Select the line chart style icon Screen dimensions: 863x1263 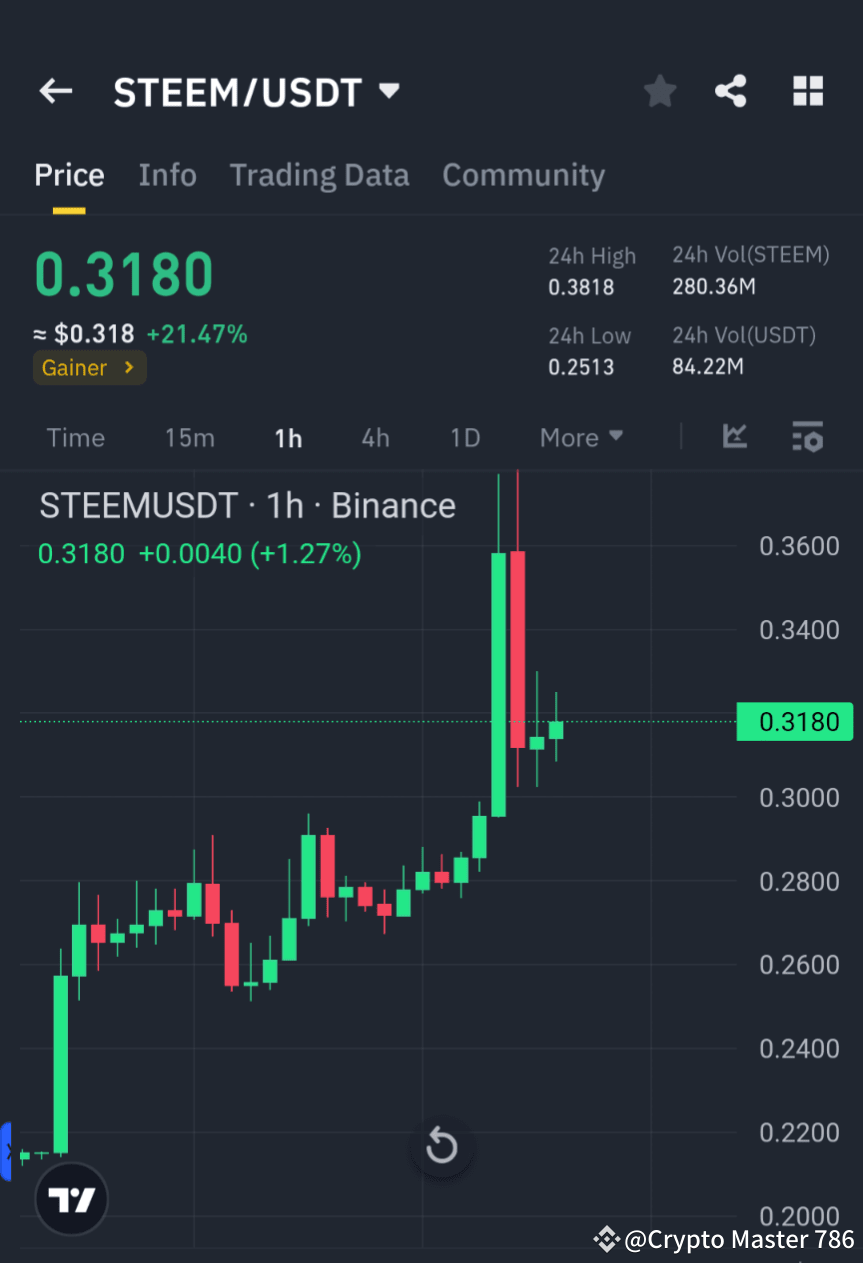click(735, 437)
